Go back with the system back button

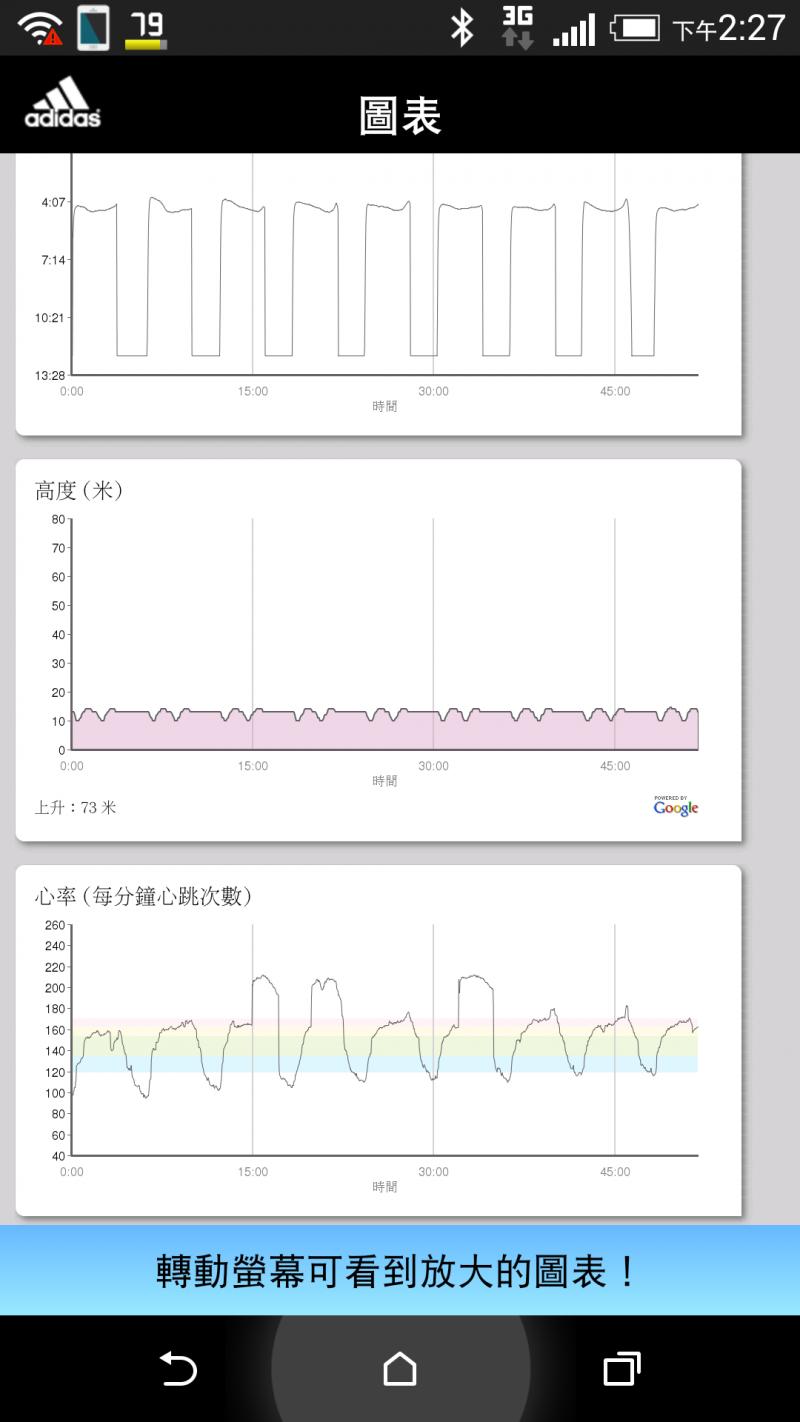coord(178,1369)
